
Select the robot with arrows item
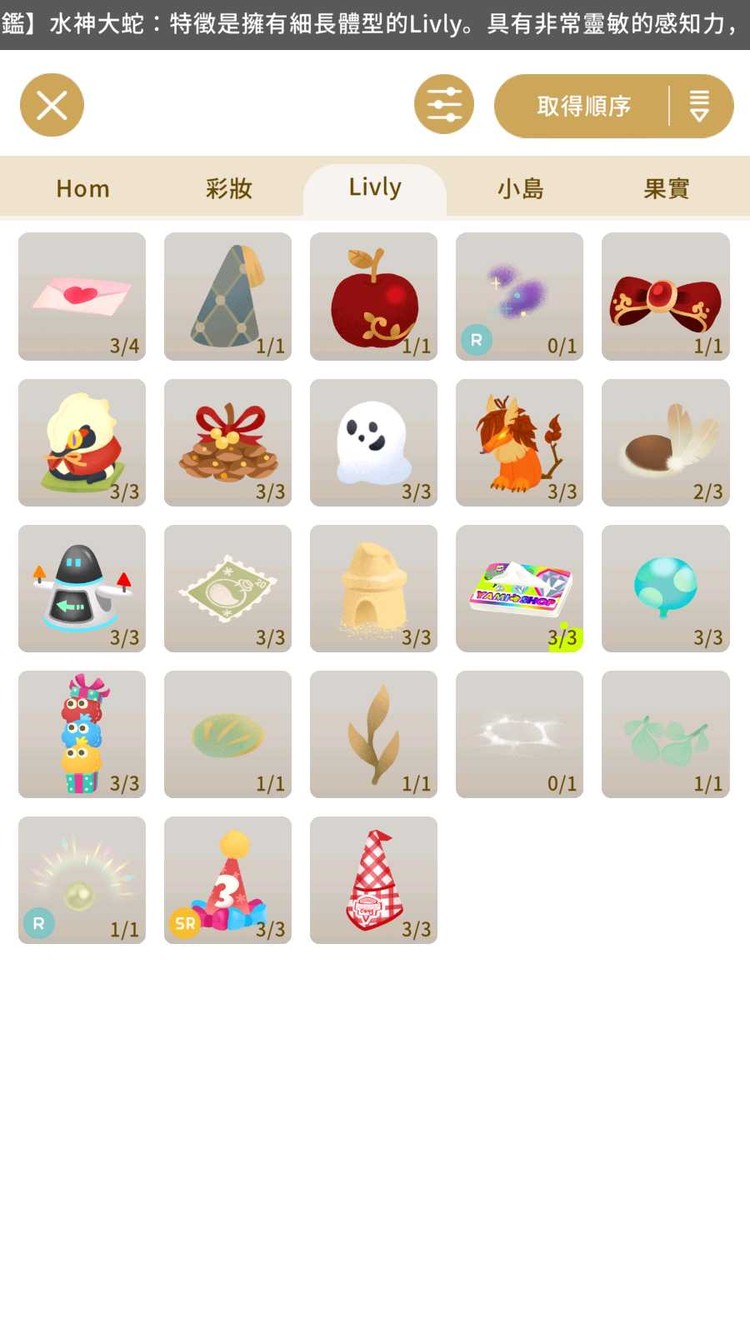click(x=82, y=588)
